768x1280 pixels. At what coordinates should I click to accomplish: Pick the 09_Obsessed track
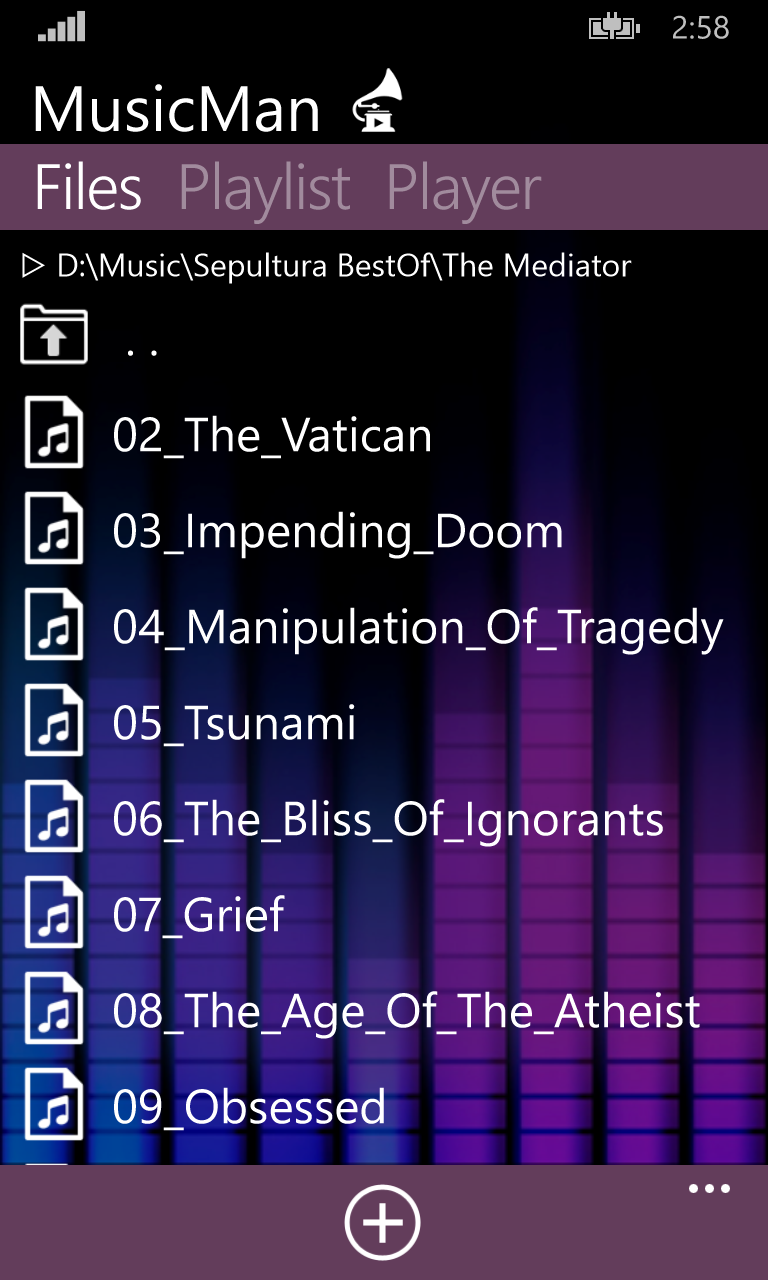tap(249, 1107)
